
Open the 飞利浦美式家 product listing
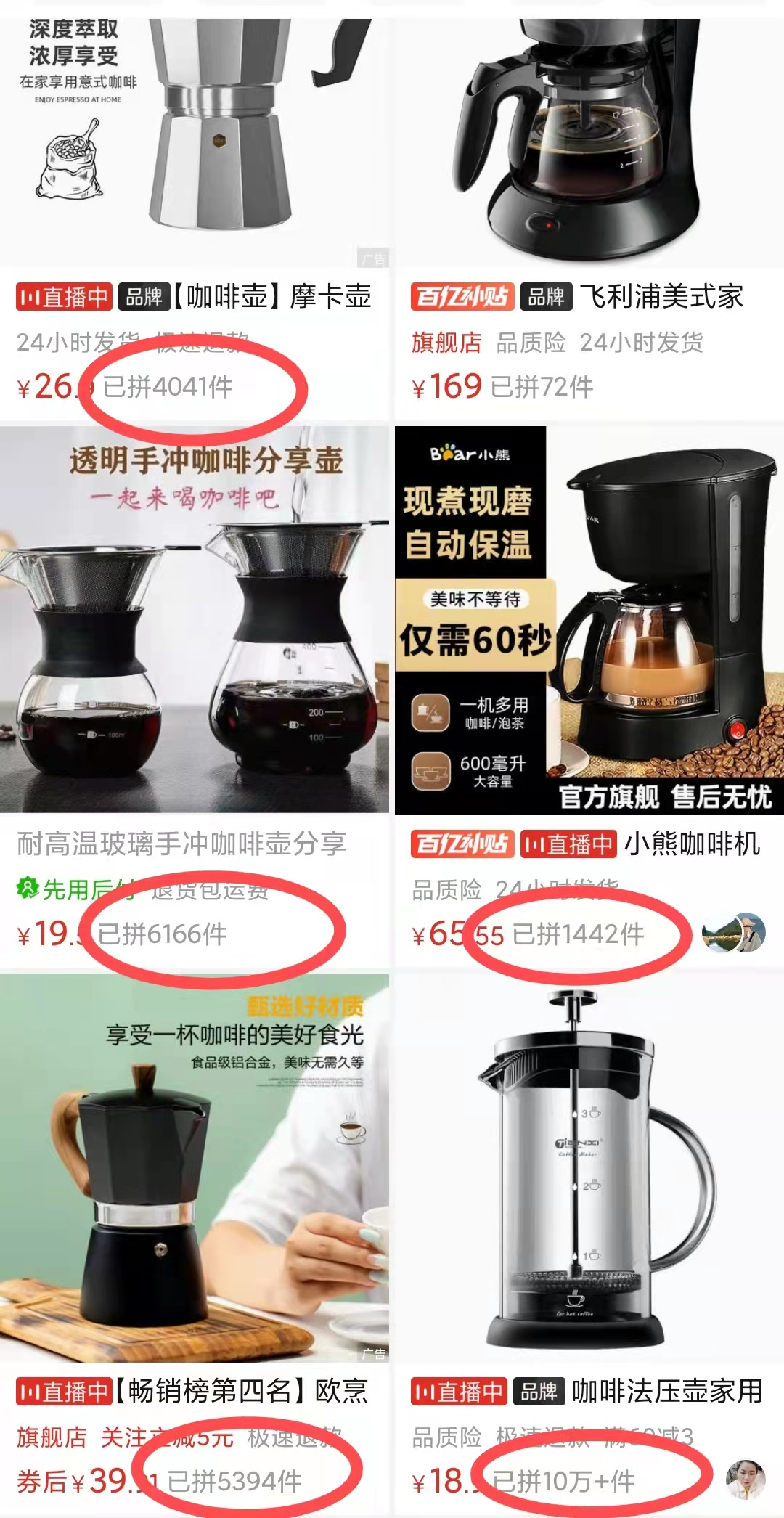pos(661,297)
